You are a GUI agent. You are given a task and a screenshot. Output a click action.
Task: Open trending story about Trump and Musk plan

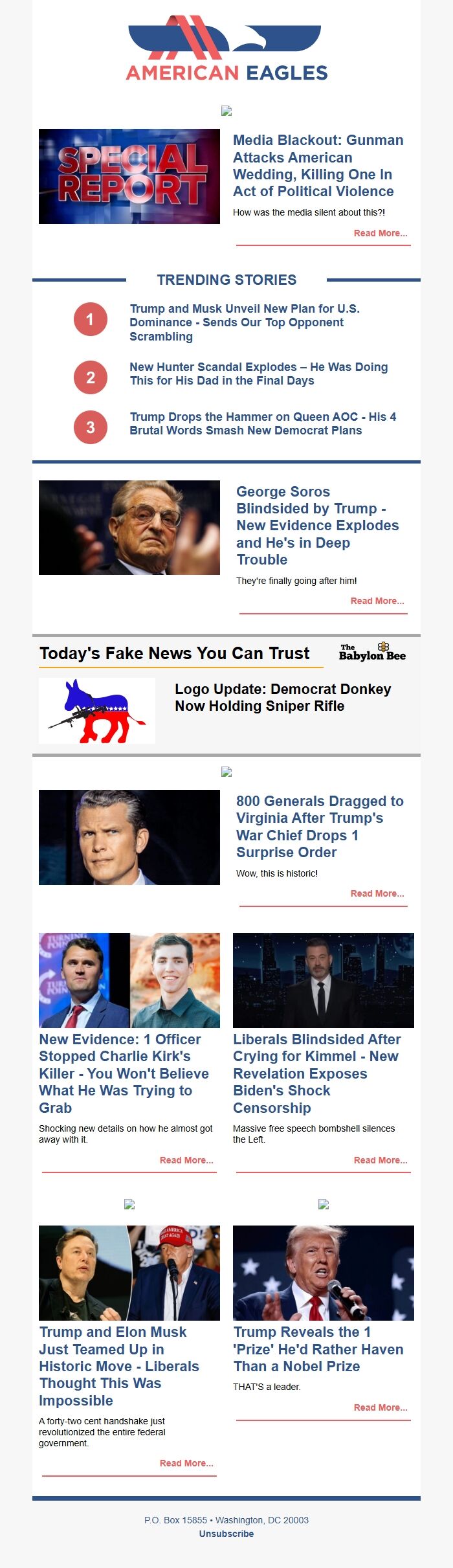[244, 322]
